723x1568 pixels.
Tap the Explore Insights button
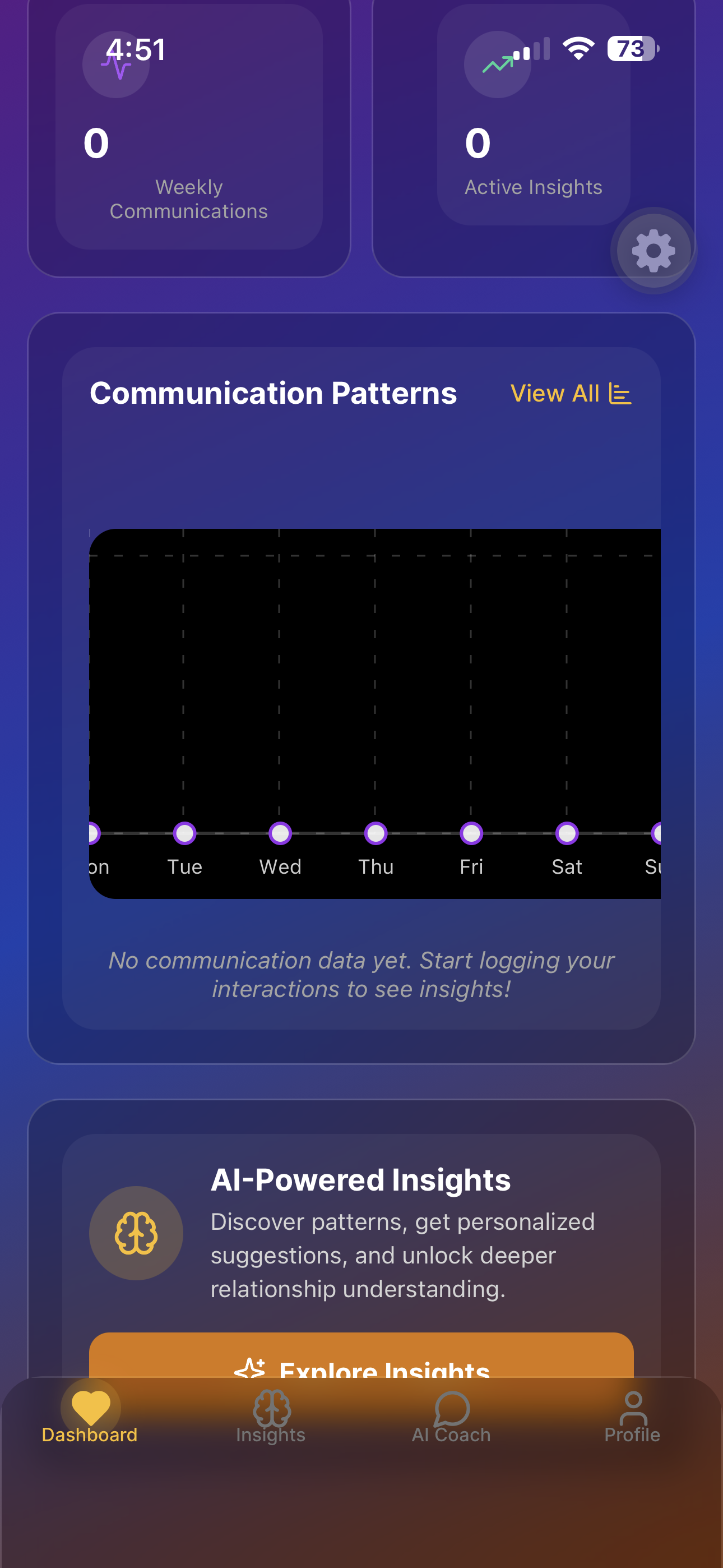pos(361,1356)
